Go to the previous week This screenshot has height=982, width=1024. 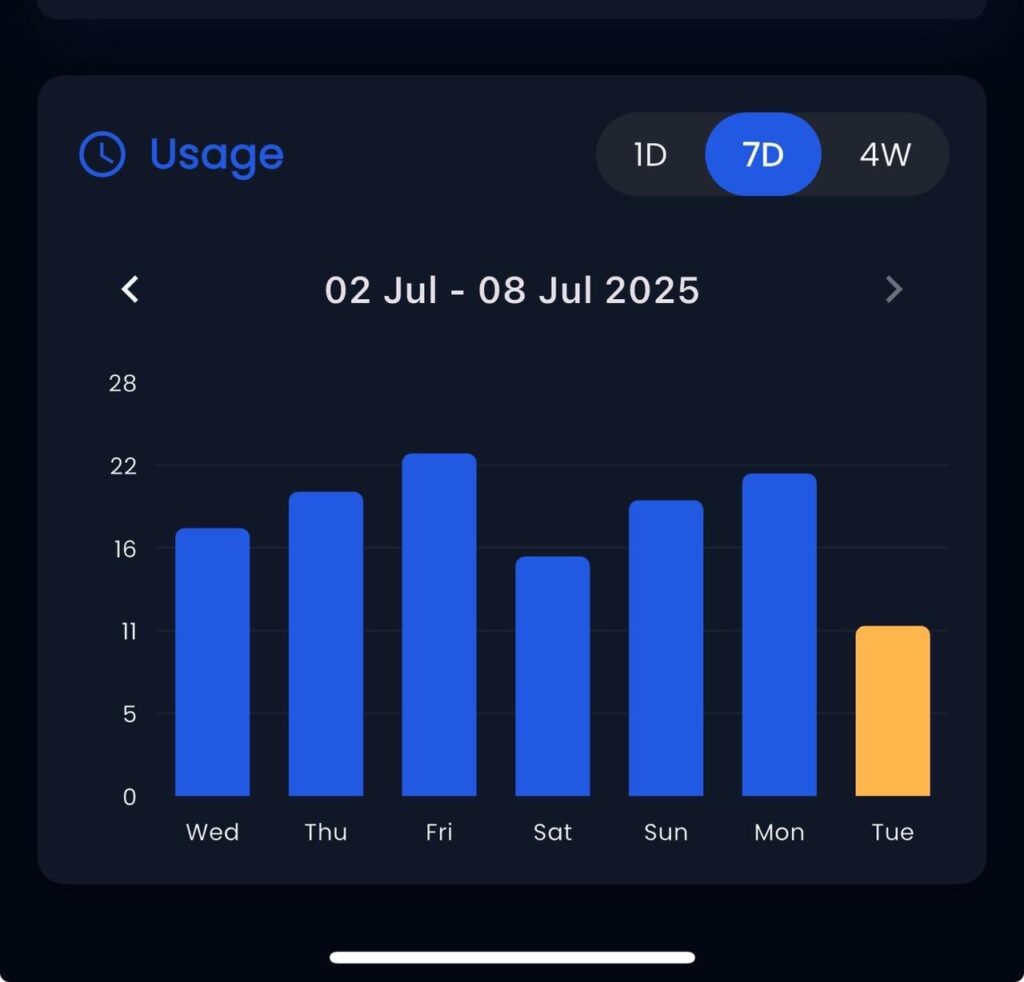[x=130, y=290]
